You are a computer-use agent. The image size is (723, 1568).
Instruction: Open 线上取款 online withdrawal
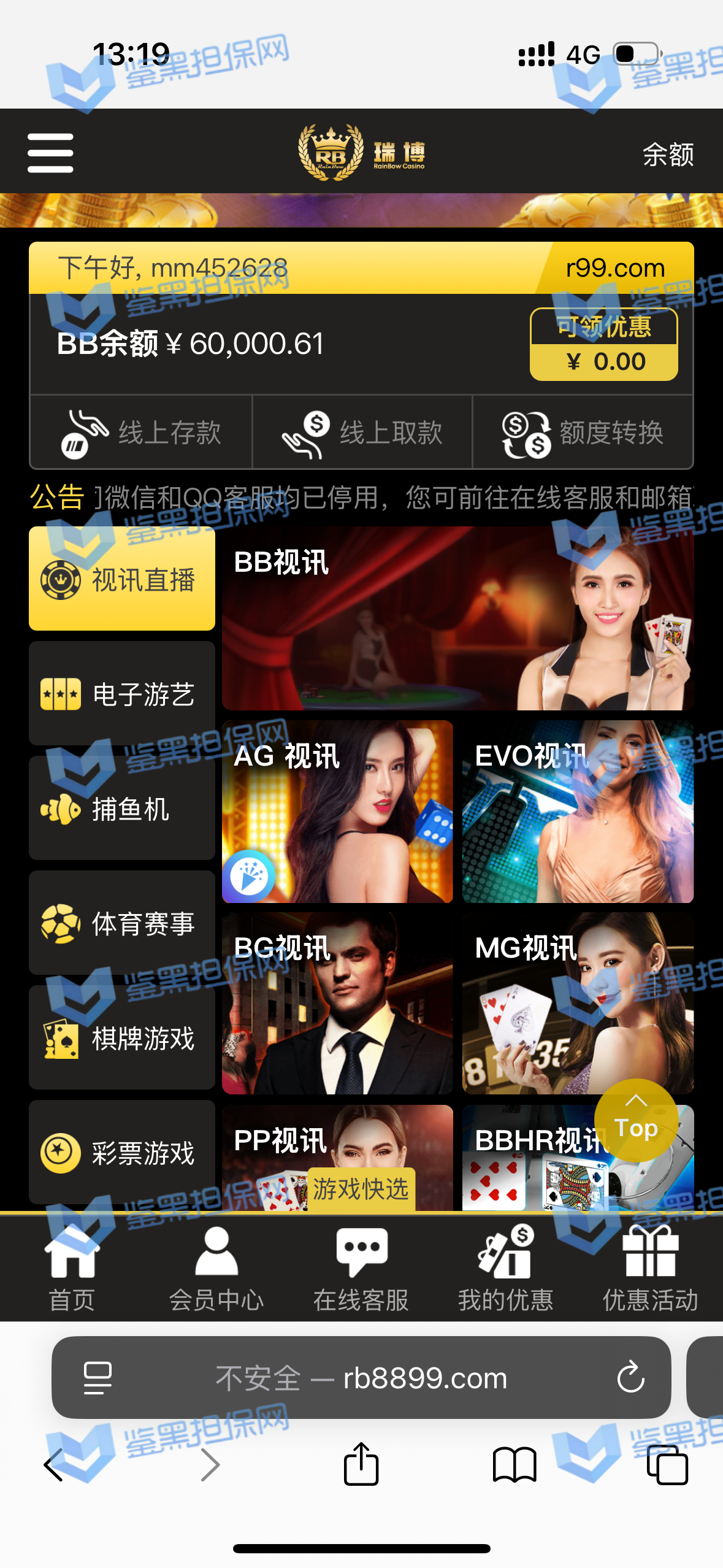click(x=362, y=432)
